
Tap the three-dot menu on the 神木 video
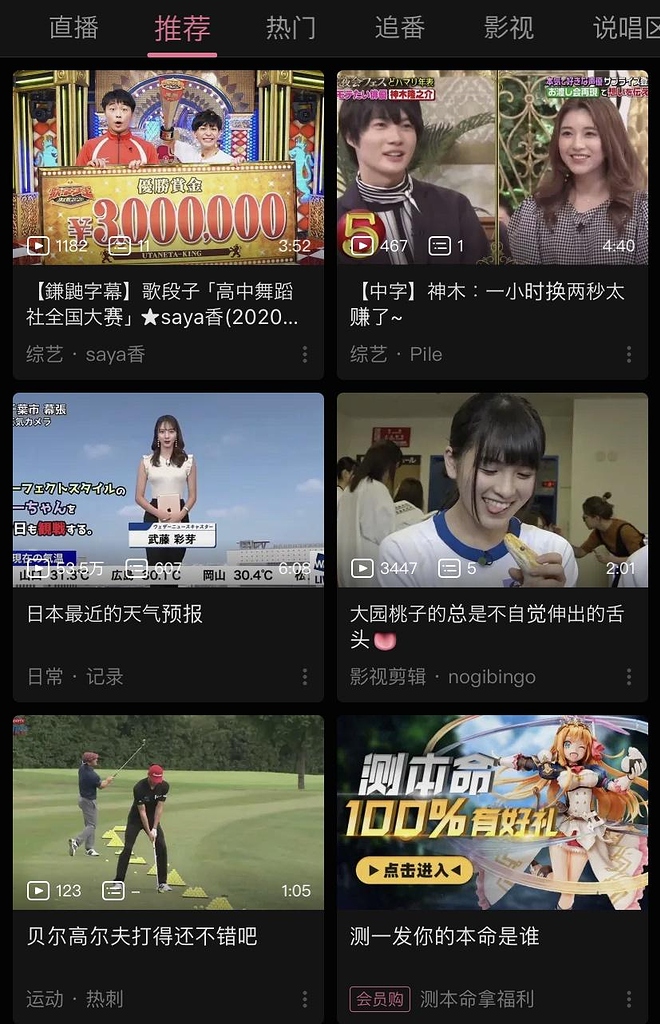point(629,354)
